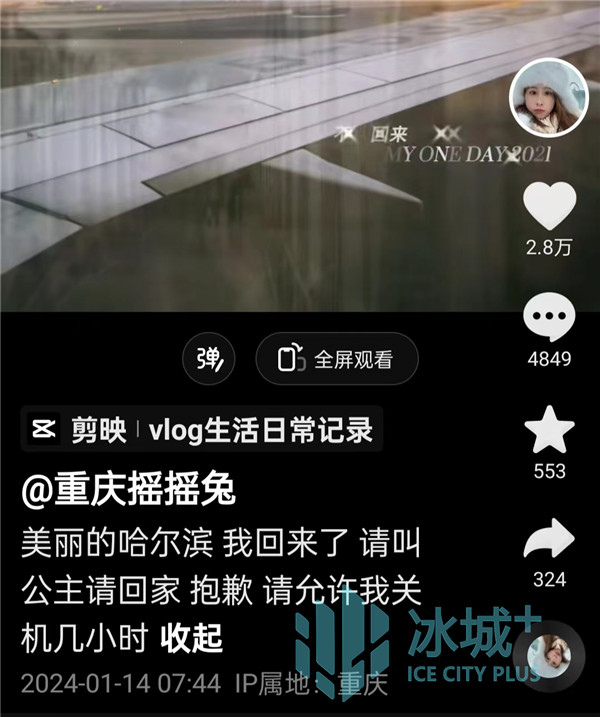Open the comments with 4849 replies
The width and height of the screenshot is (600, 717).
(549, 321)
